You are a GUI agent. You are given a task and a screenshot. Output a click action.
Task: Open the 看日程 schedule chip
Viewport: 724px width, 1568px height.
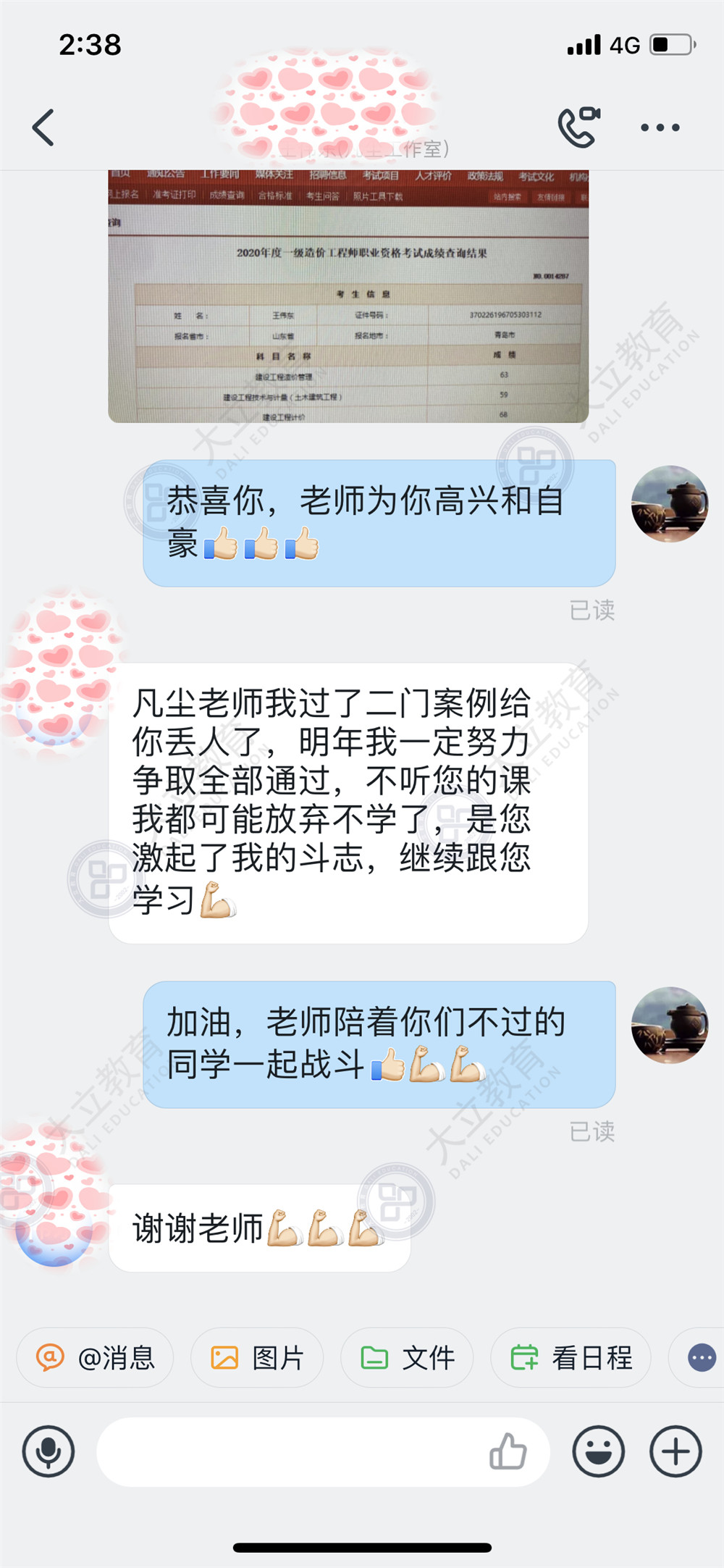pos(571,1357)
